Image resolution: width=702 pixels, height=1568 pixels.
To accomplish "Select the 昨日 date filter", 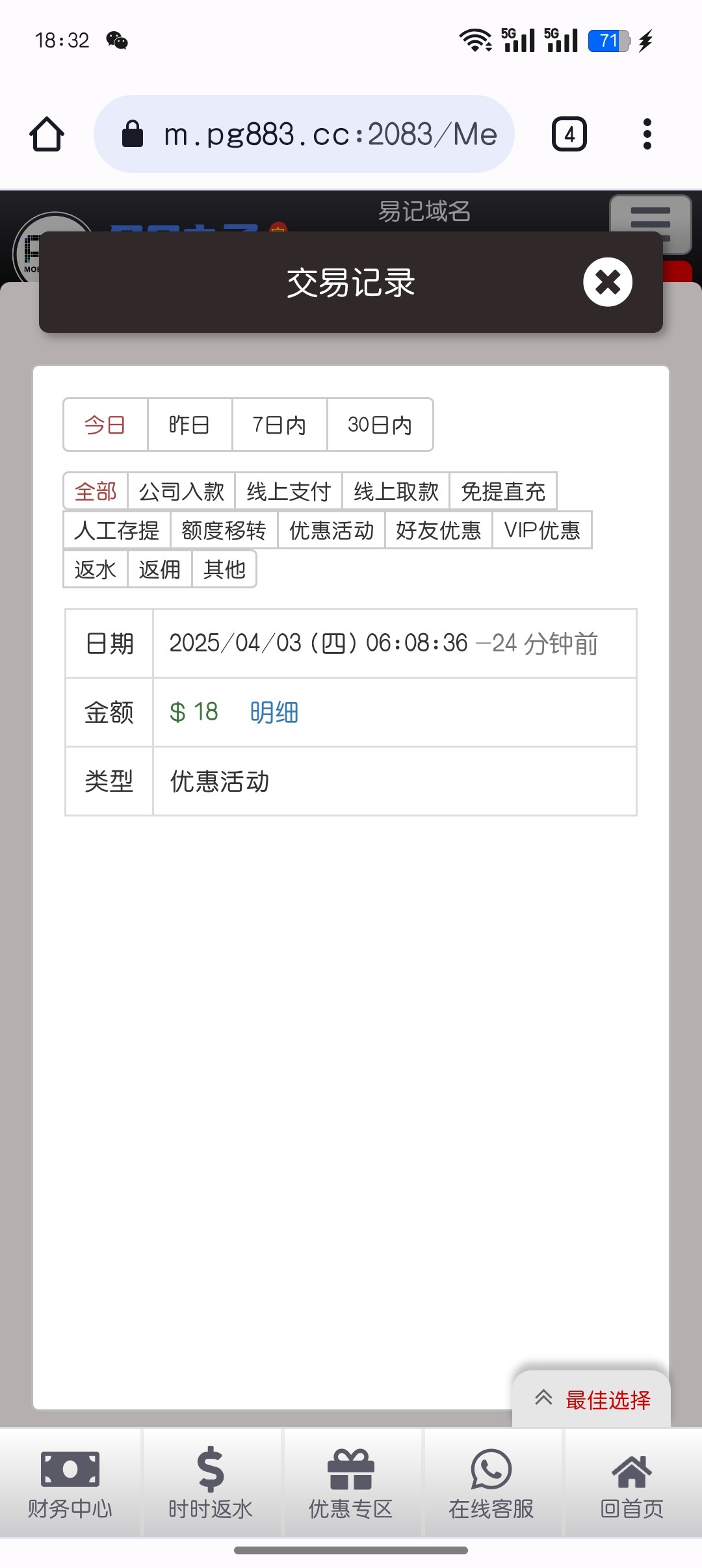I will point(190,425).
